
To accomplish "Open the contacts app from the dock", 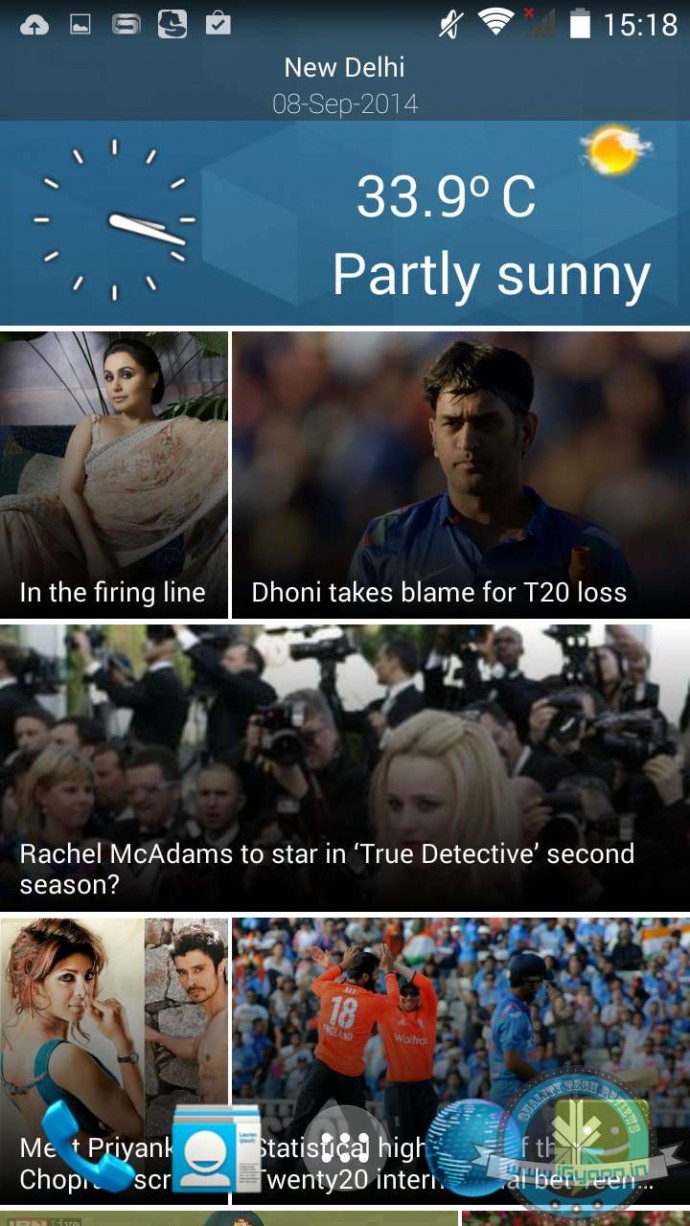I will 214,1148.
